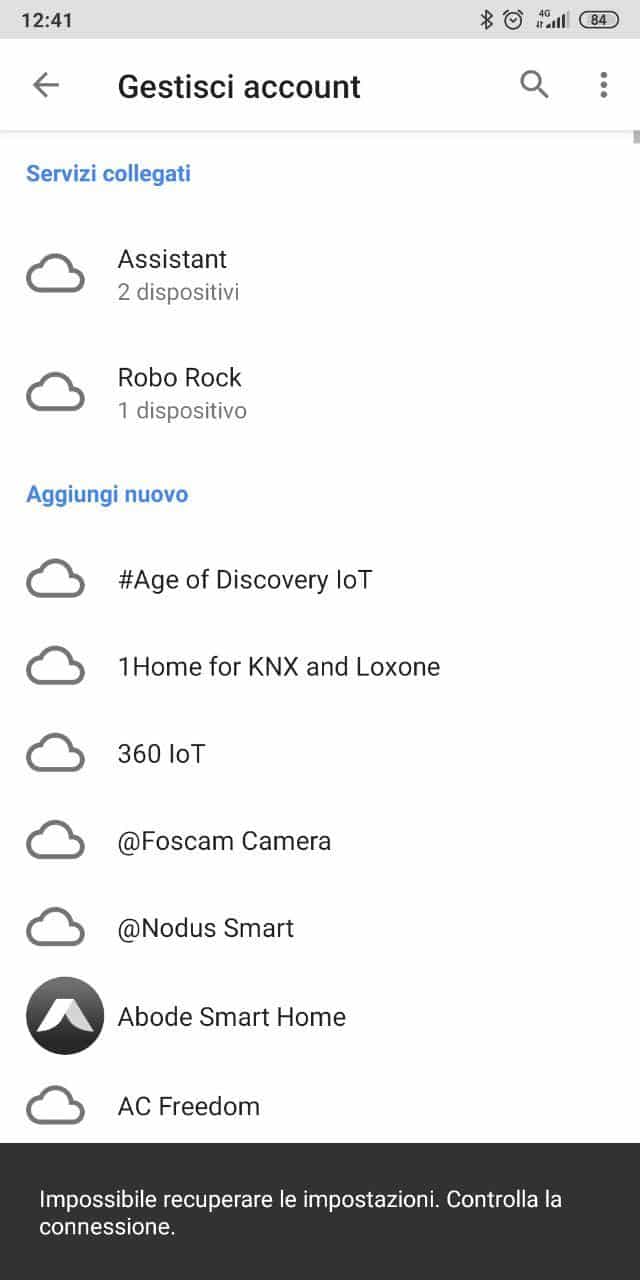This screenshot has height=1280, width=640.
Task: Choose 1Home for KNX and Loxone
Action: 320,667
